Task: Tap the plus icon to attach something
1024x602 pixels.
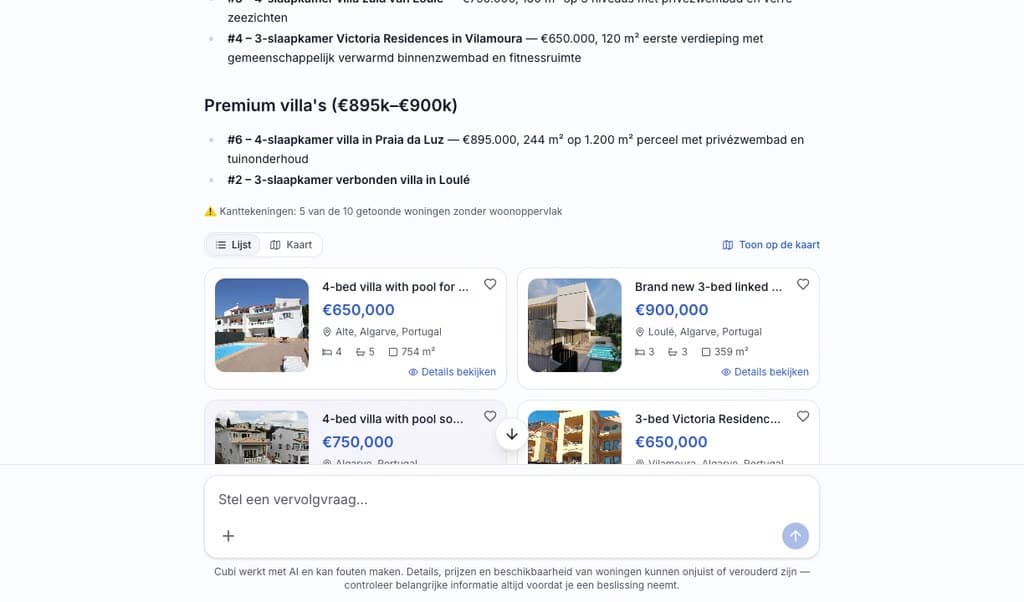Action: [228, 536]
